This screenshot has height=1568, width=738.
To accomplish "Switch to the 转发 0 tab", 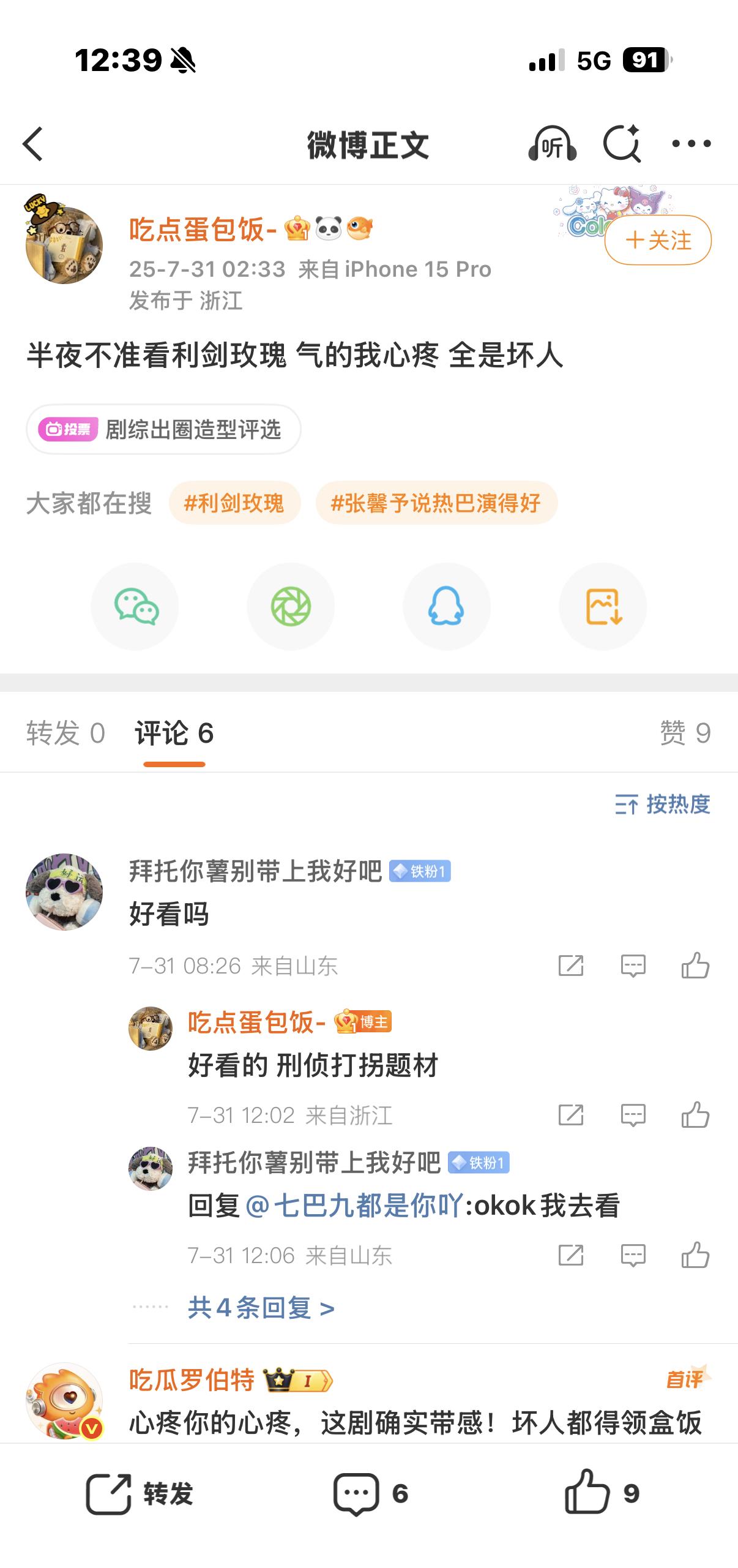I will pos(65,733).
